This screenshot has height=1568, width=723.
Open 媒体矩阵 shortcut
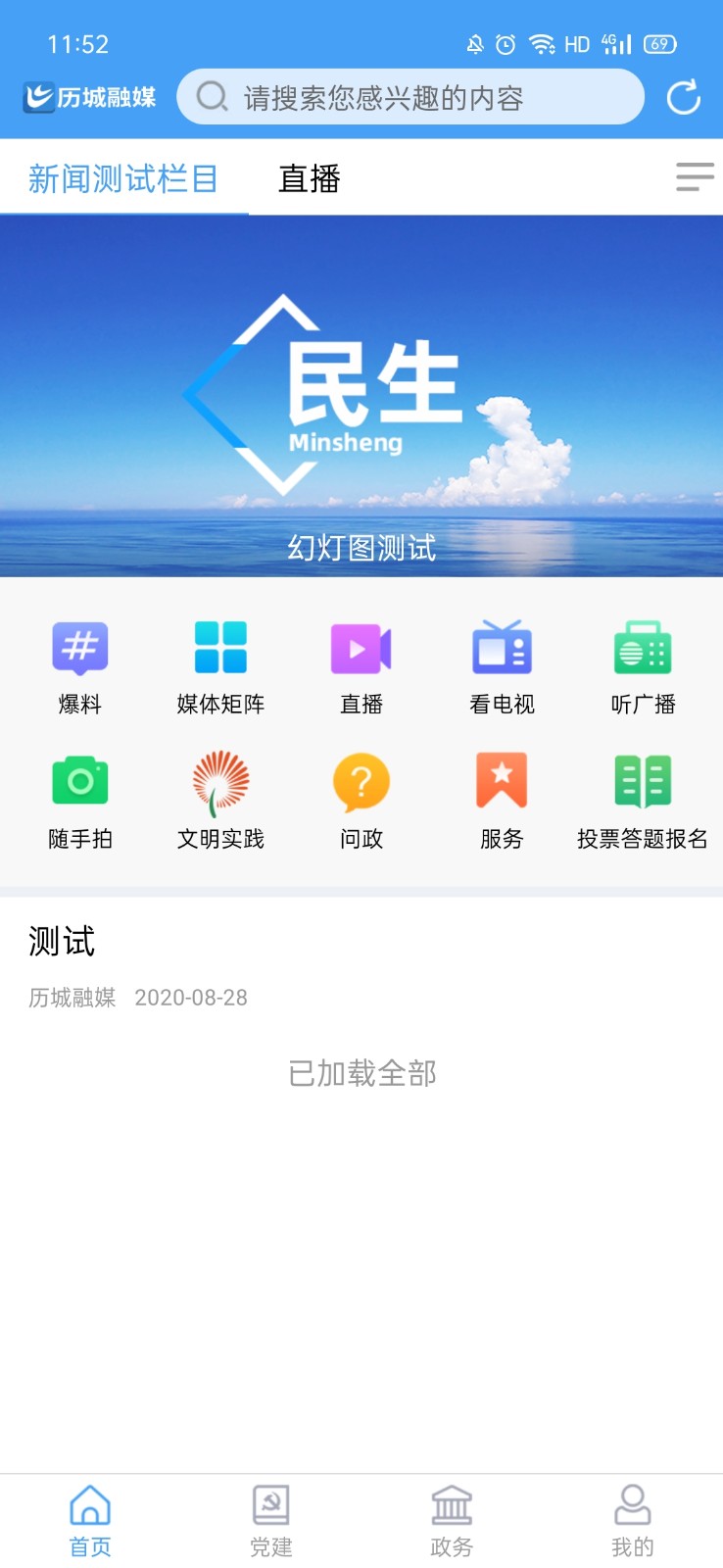click(x=220, y=666)
